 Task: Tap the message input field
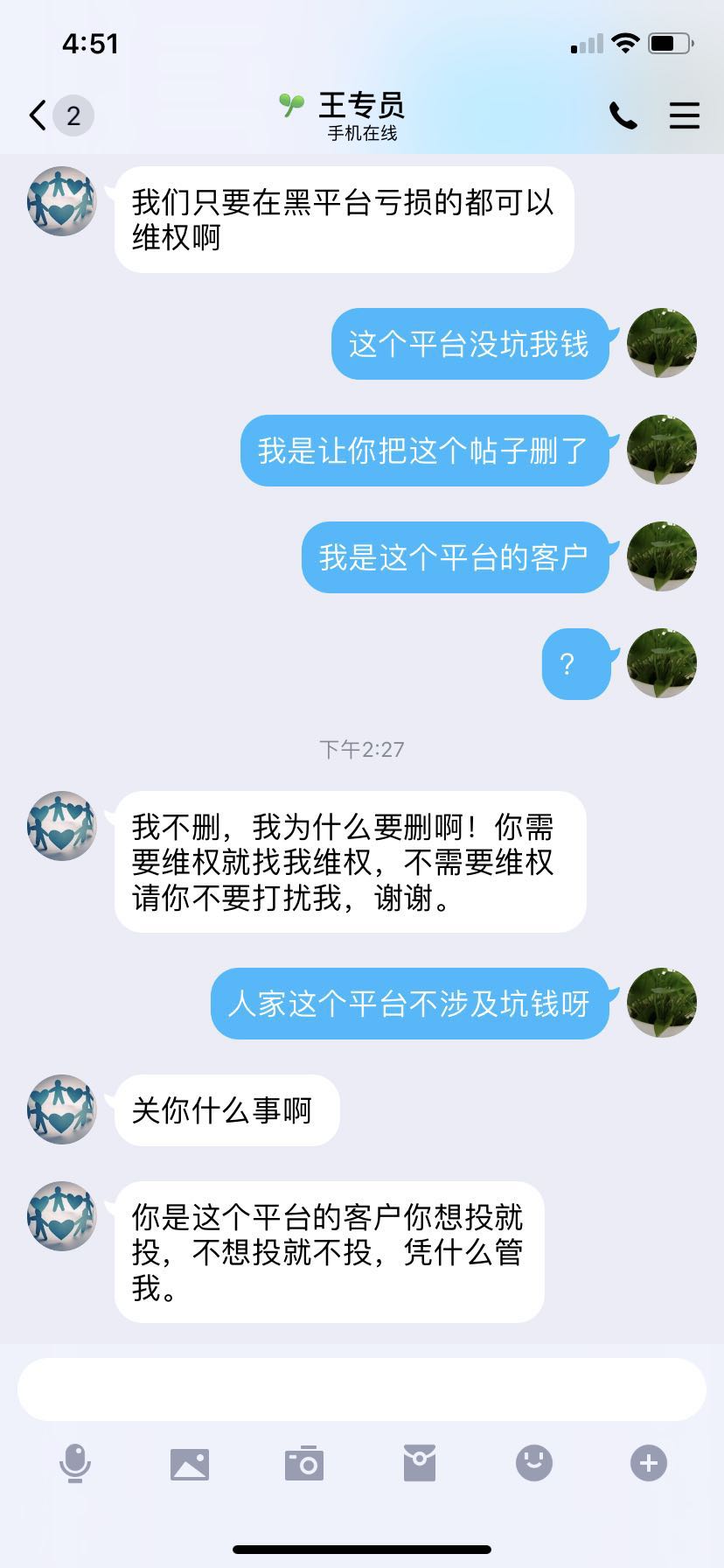click(362, 1389)
